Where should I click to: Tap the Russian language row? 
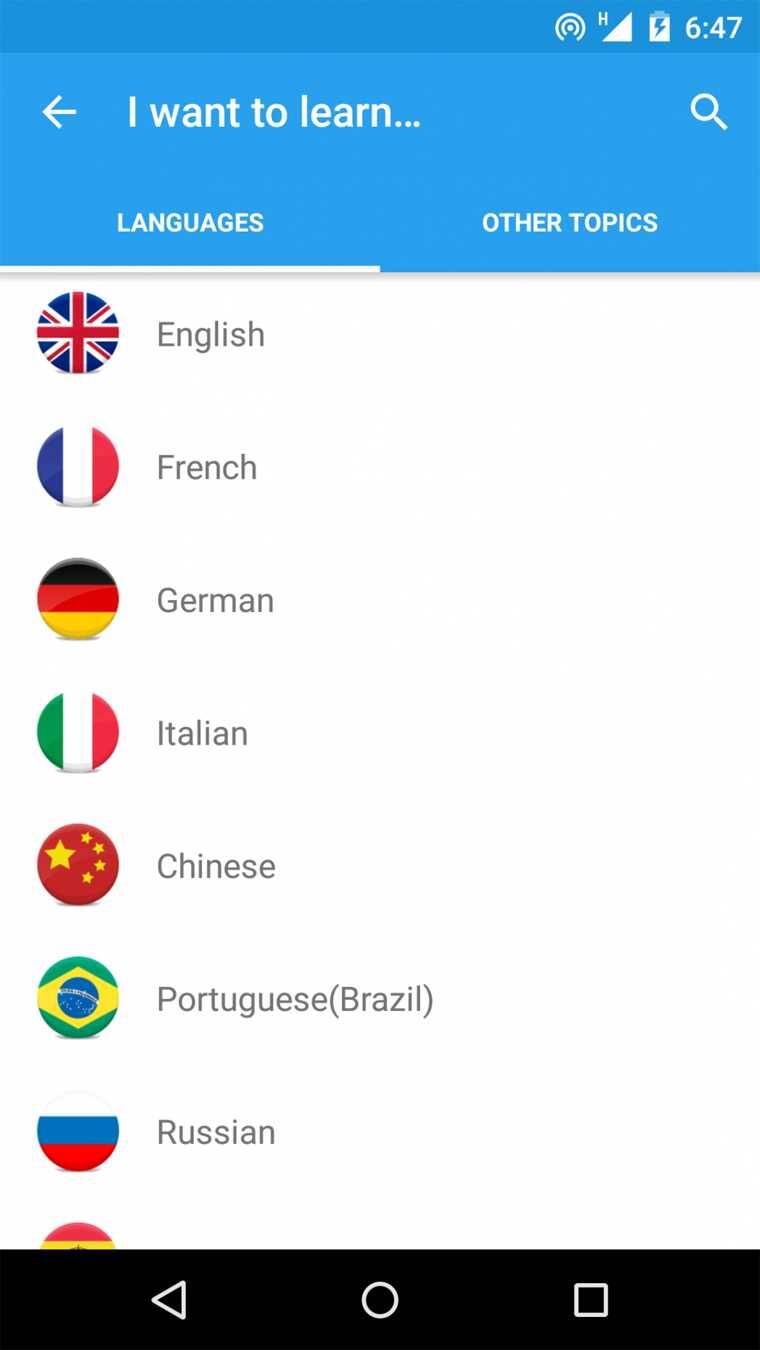click(215, 1132)
